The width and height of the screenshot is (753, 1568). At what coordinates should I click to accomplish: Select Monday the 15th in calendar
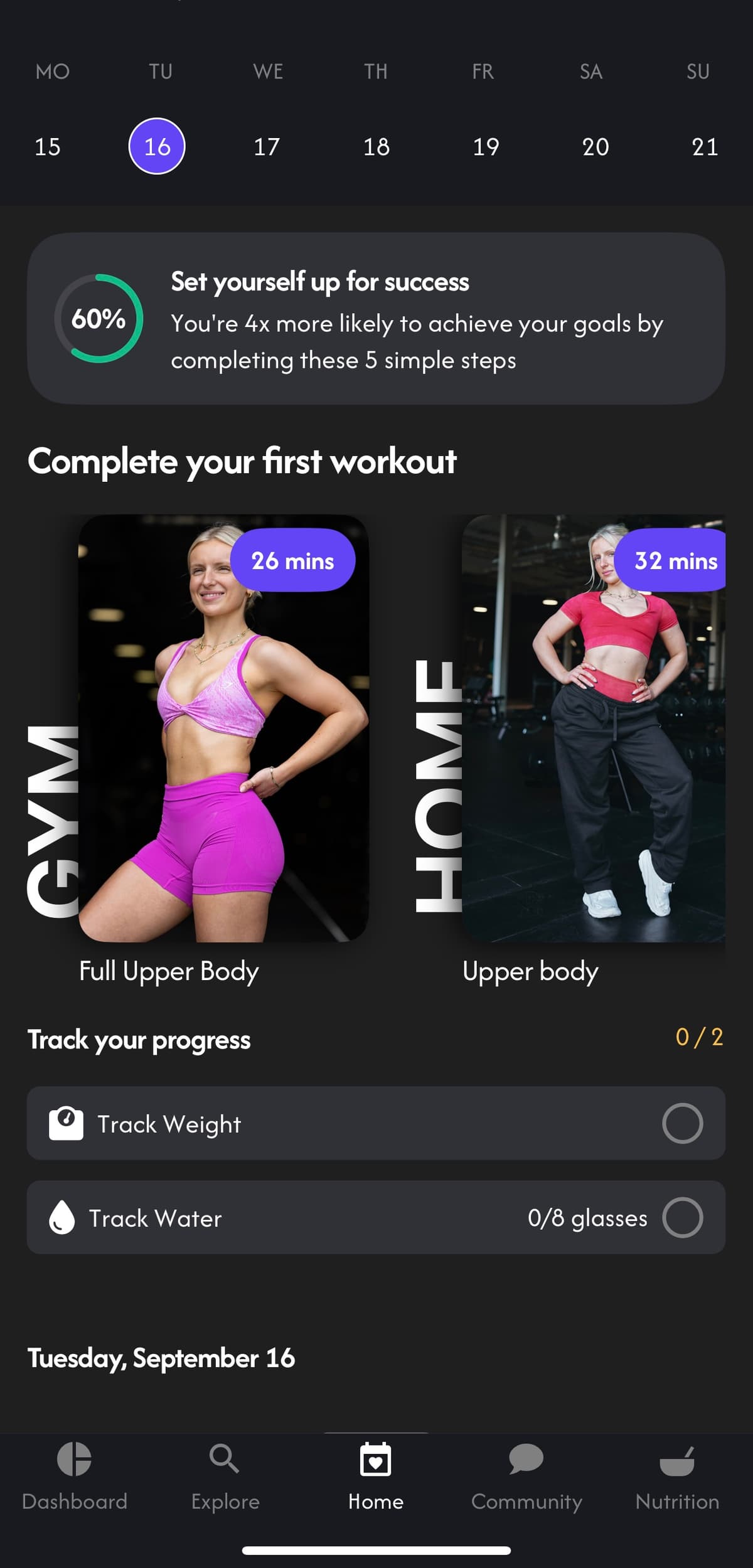coord(48,147)
